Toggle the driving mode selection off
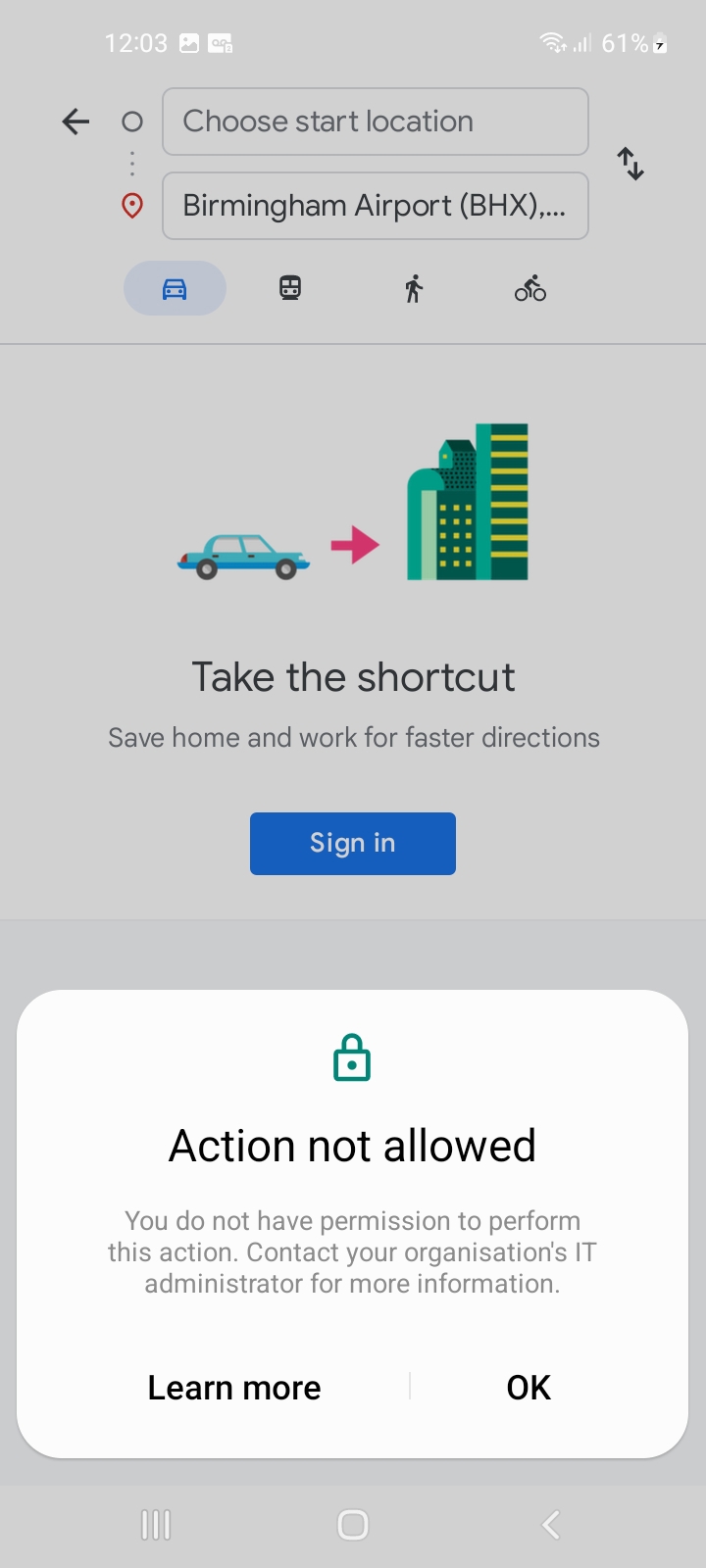 point(175,288)
